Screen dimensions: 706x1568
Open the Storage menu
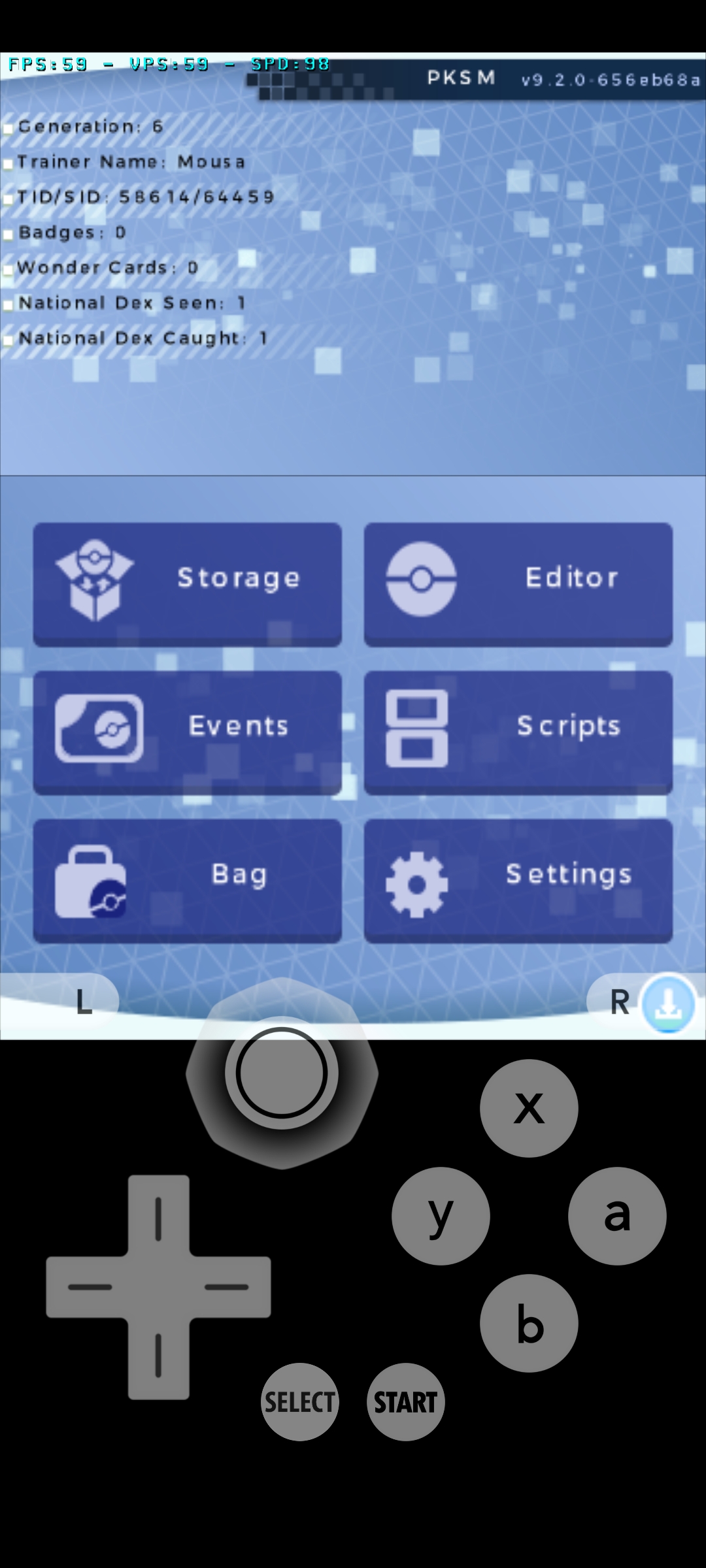coord(188,583)
